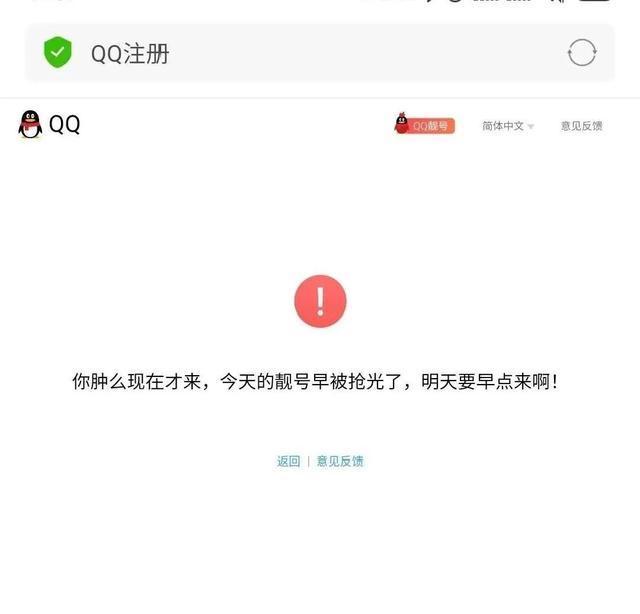Image resolution: width=640 pixels, height=614 pixels.
Task: Expand the 简体中文 language dropdown
Action: click(508, 126)
